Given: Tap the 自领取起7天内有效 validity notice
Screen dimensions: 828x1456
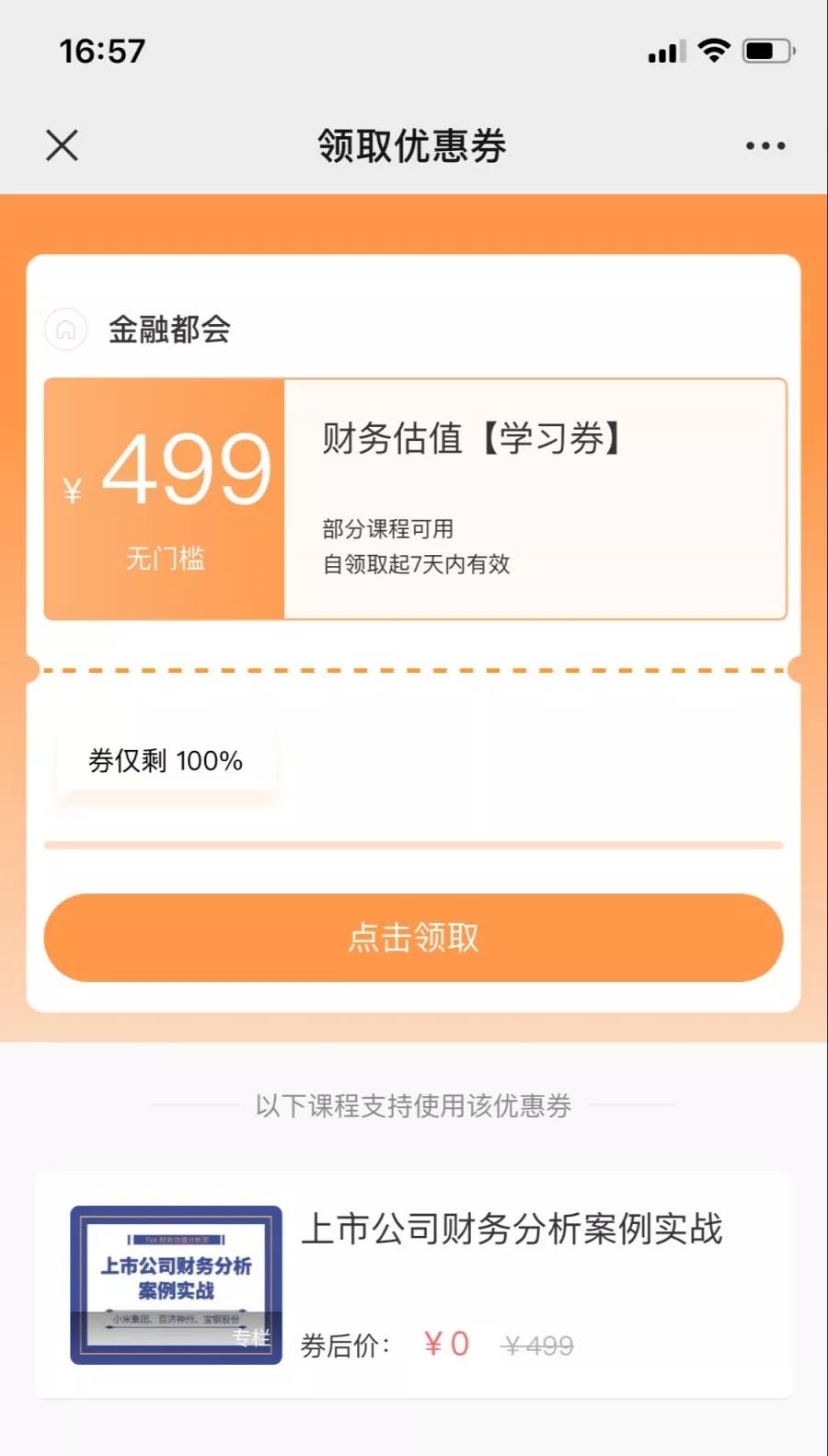Looking at the screenshot, I should point(420,565).
